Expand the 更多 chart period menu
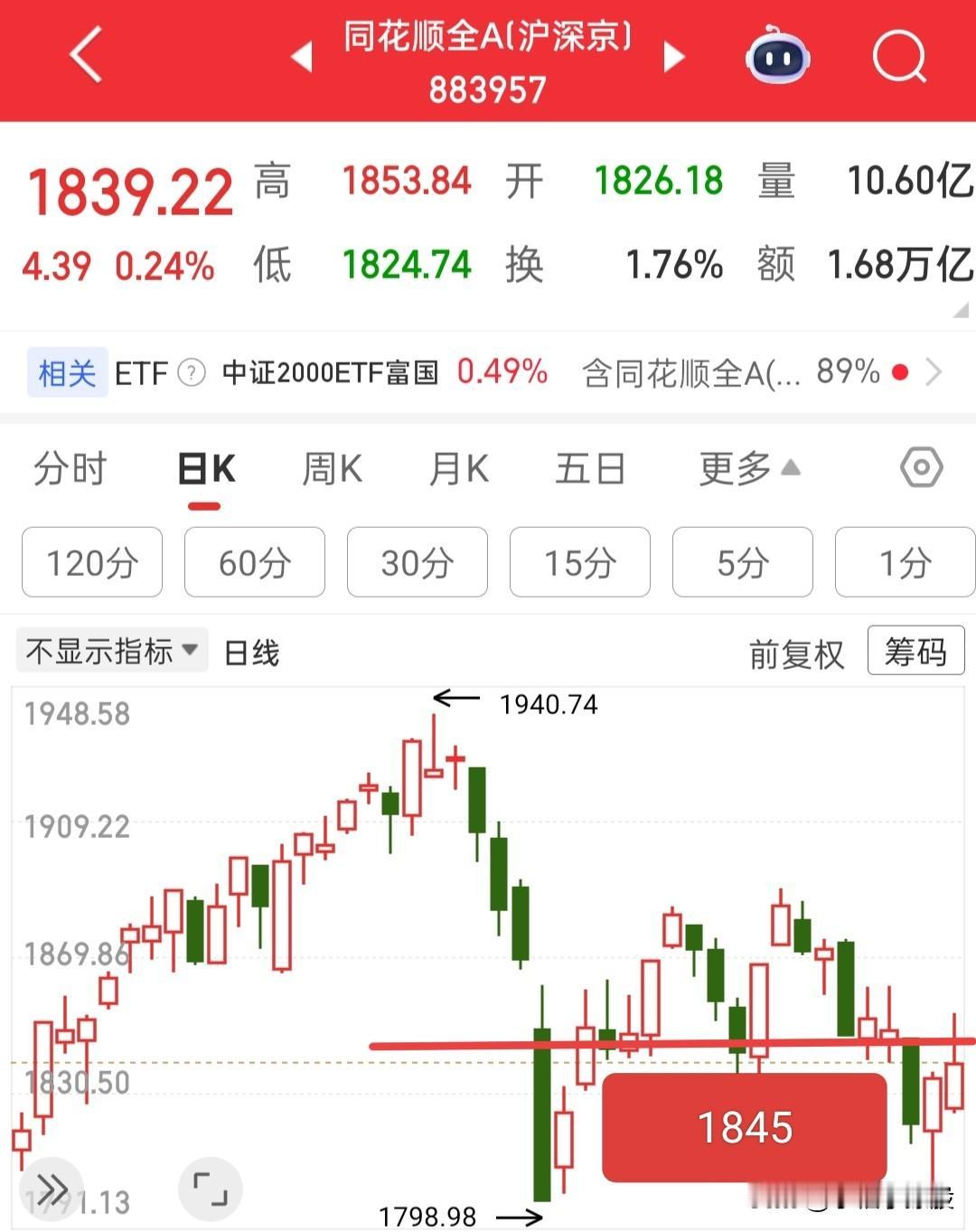This screenshot has height=1232, width=976. [744, 468]
